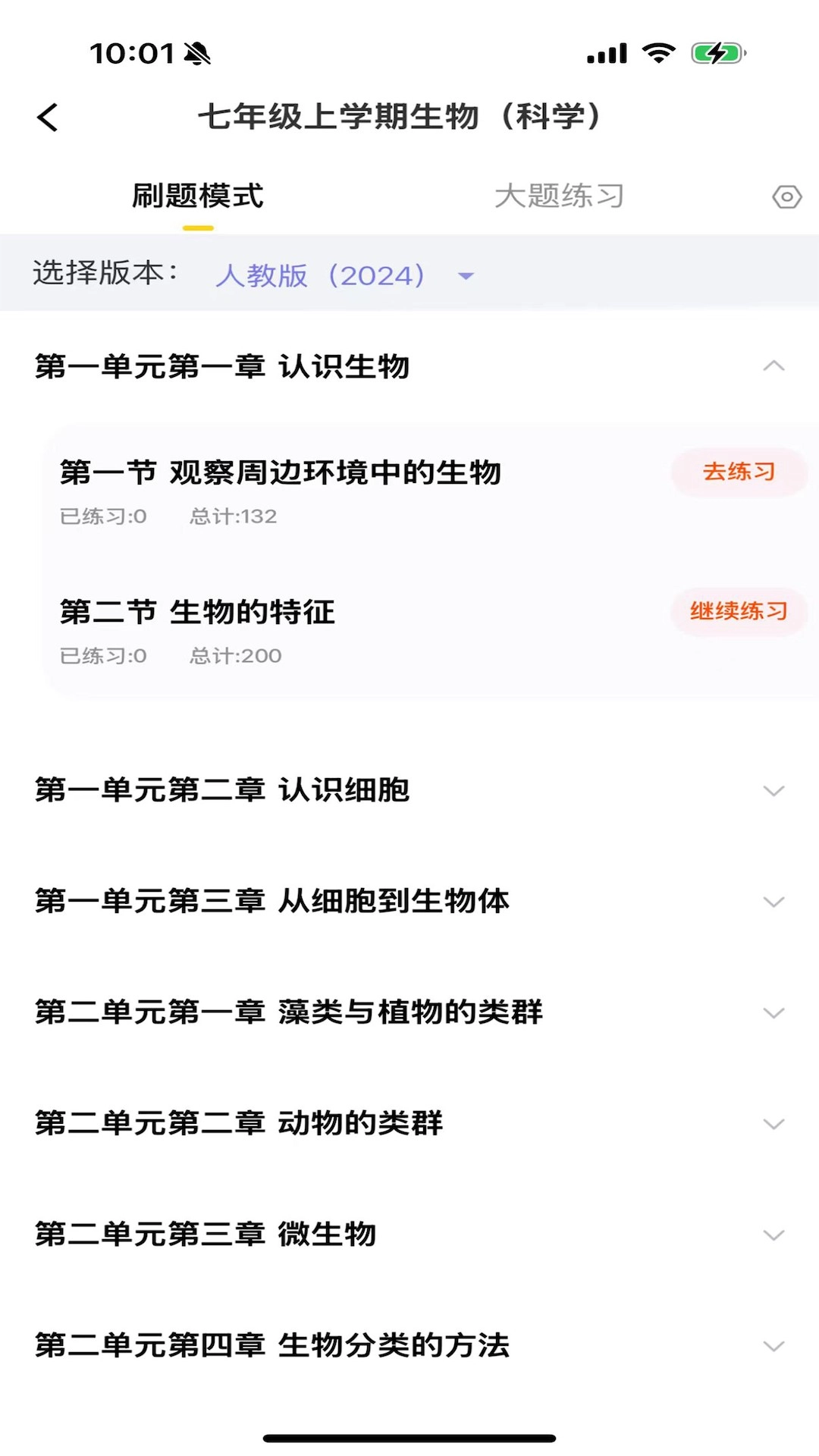Tap the eye visibility icon
Screen dimensions: 819x1456
click(786, 197)
